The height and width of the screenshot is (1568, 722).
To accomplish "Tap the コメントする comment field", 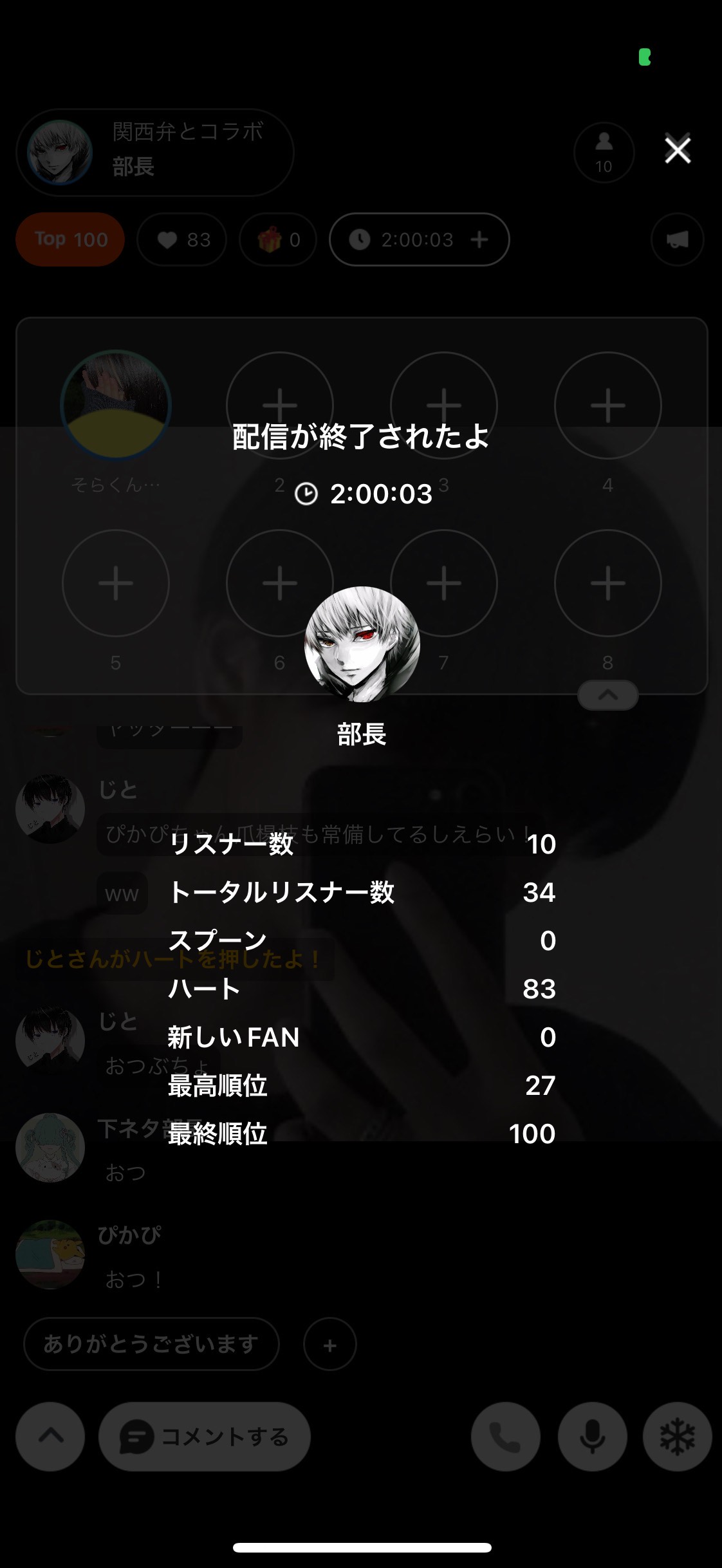I will [205, 1436].
